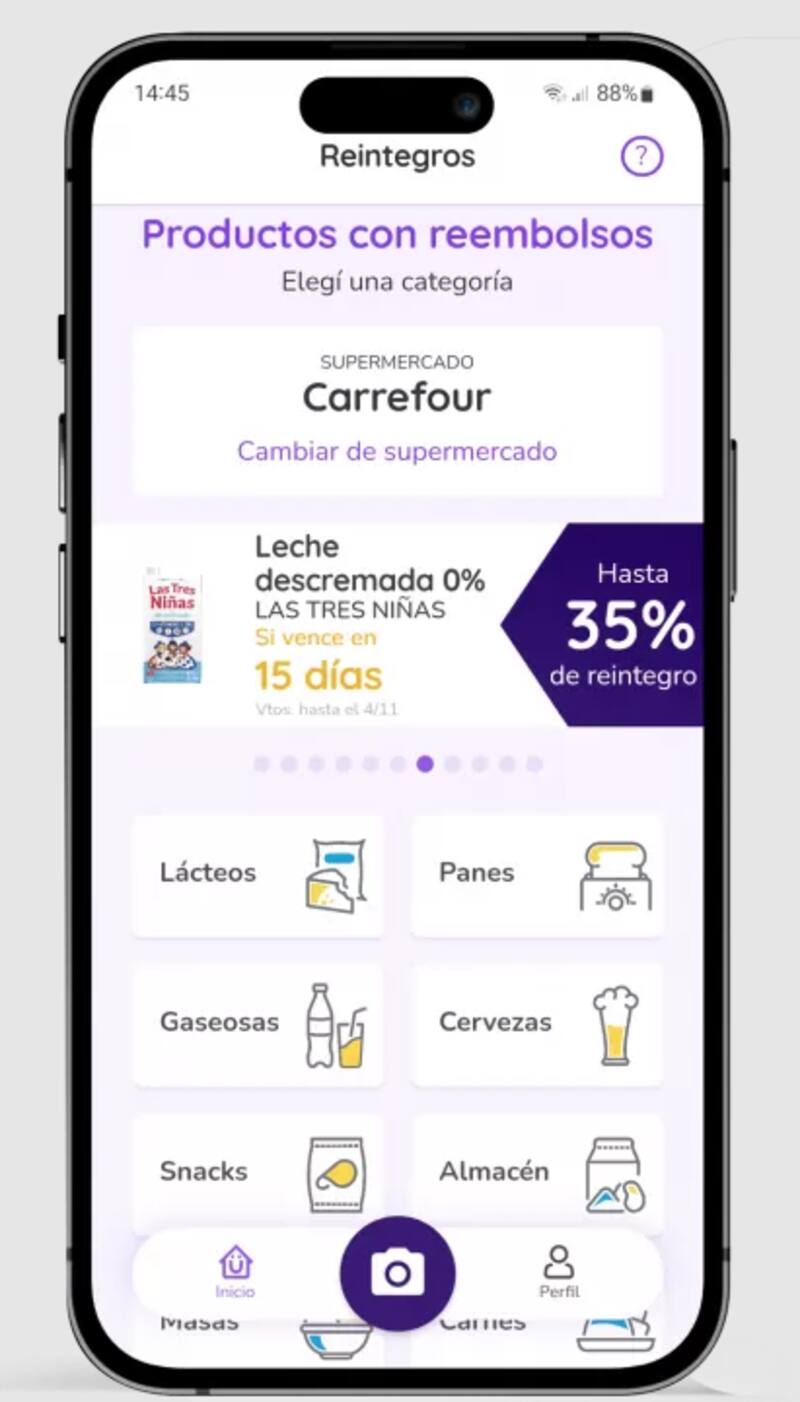
Task: Open the Almacén category
Action: click(537, 1170)
